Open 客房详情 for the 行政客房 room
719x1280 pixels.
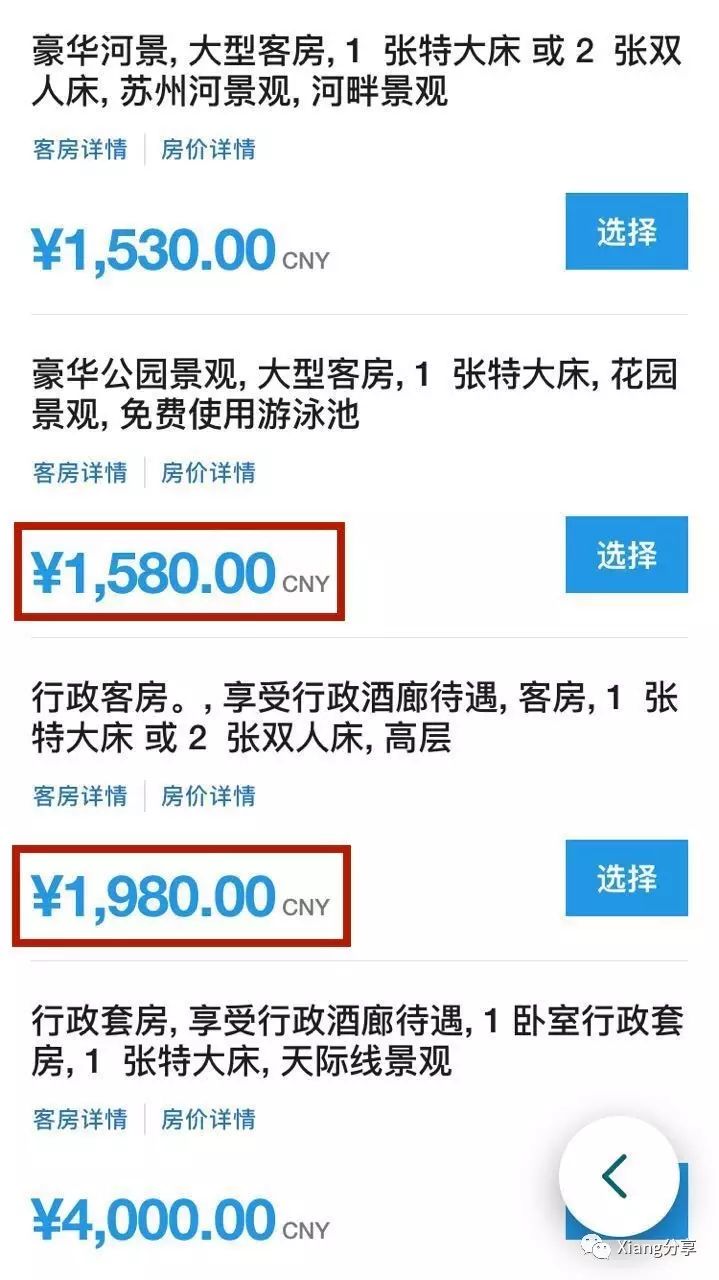(x=80, y=796)
